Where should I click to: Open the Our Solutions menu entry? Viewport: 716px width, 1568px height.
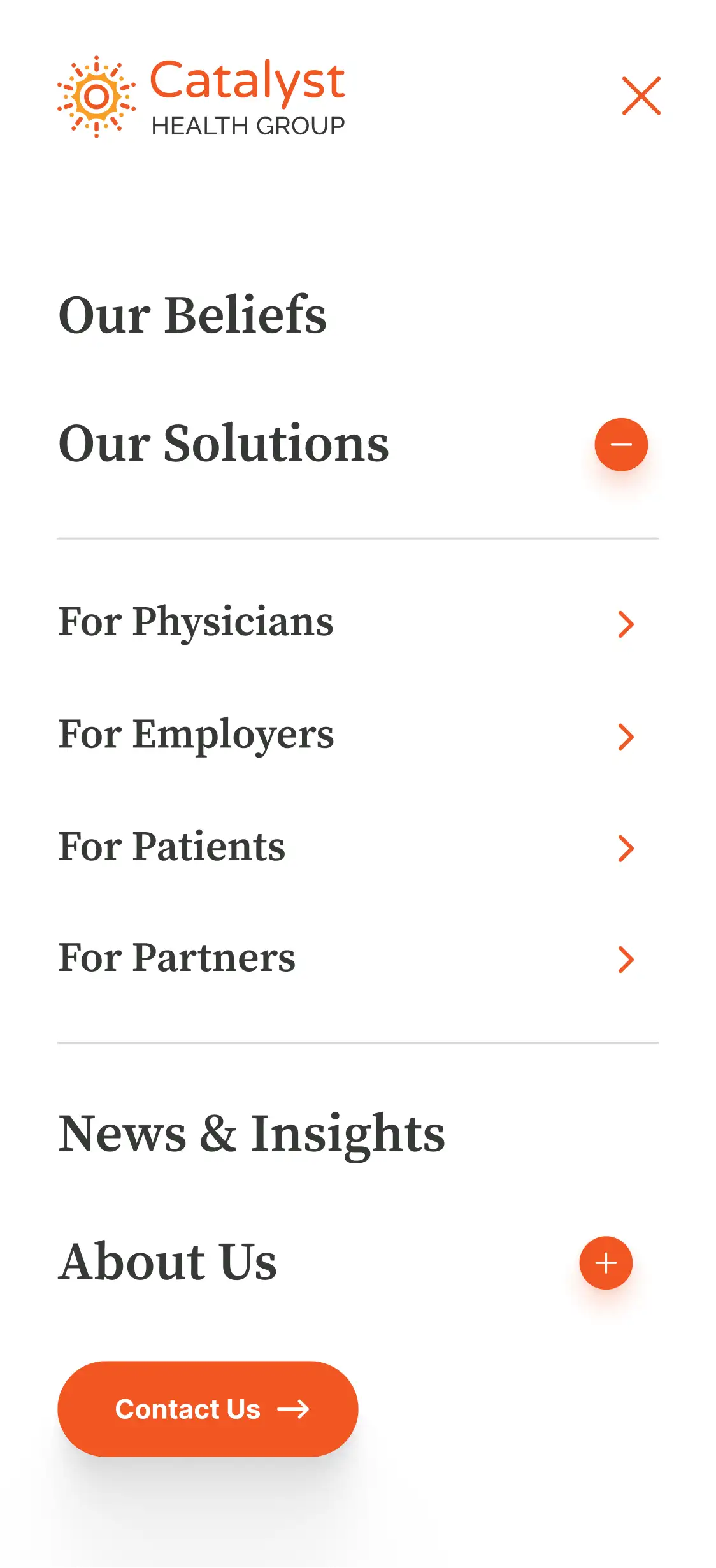224,445
